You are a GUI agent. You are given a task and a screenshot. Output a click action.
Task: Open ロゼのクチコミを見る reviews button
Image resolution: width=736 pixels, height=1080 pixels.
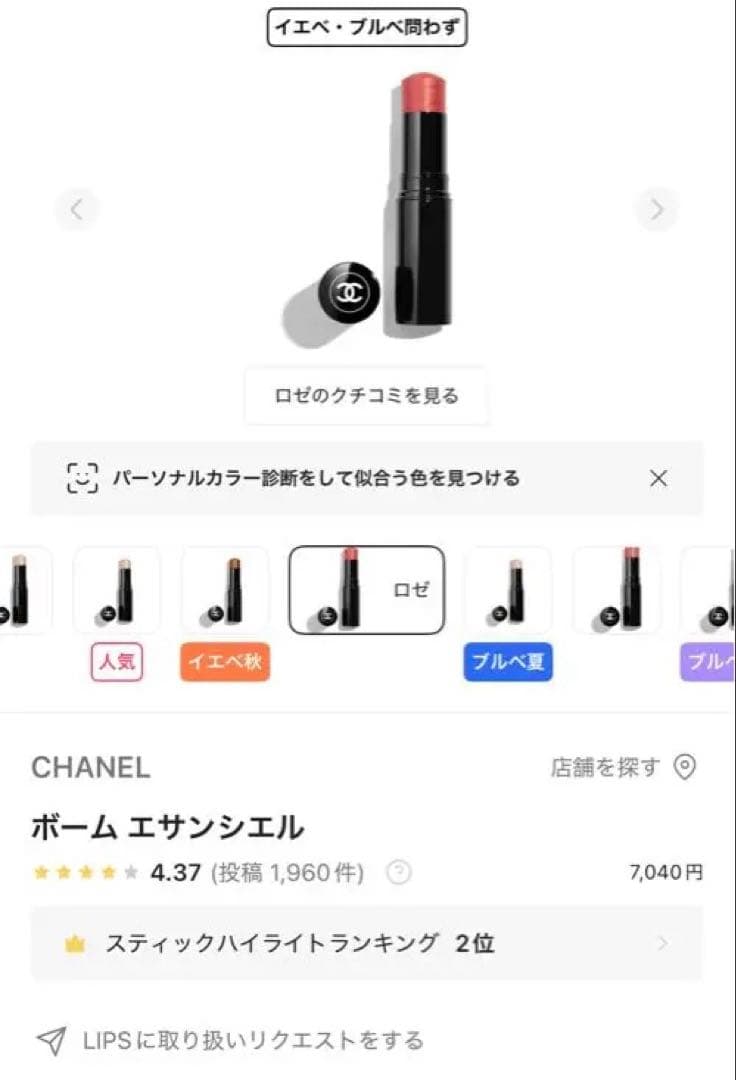[366, 396]
